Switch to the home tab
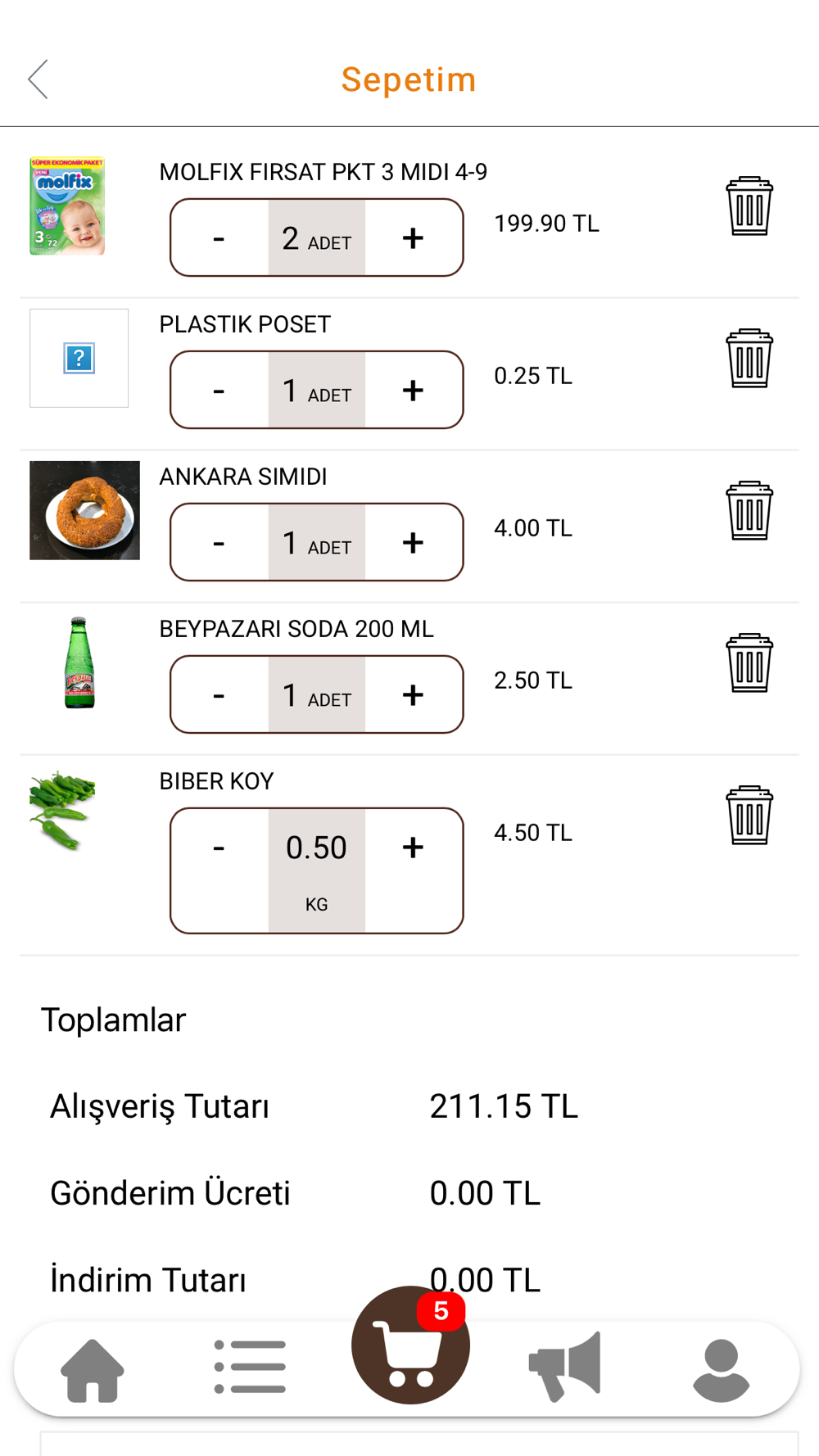This screenshot has height=1456, width=819. pyautogui.click(x=93, y=1370)
